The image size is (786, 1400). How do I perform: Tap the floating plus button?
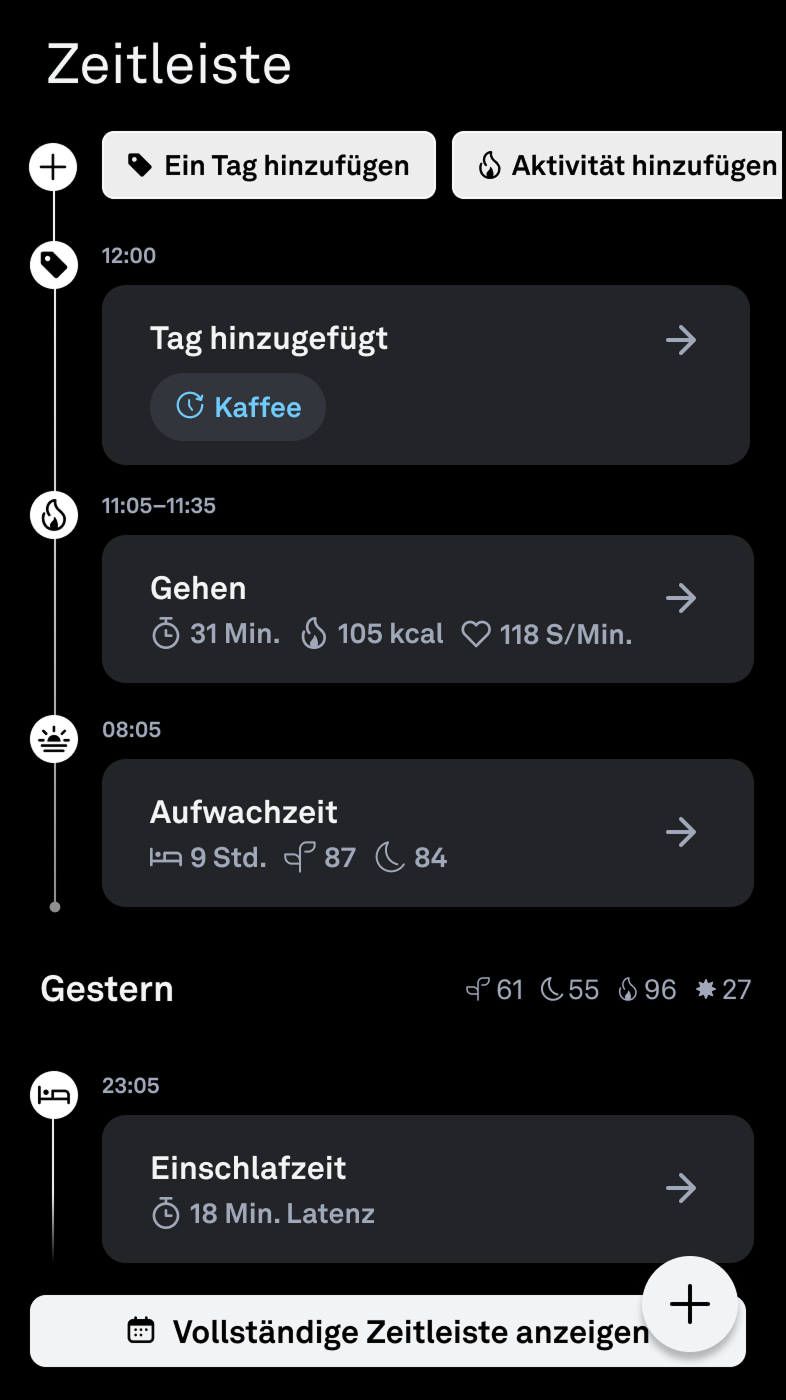(x=690, y=1304)
